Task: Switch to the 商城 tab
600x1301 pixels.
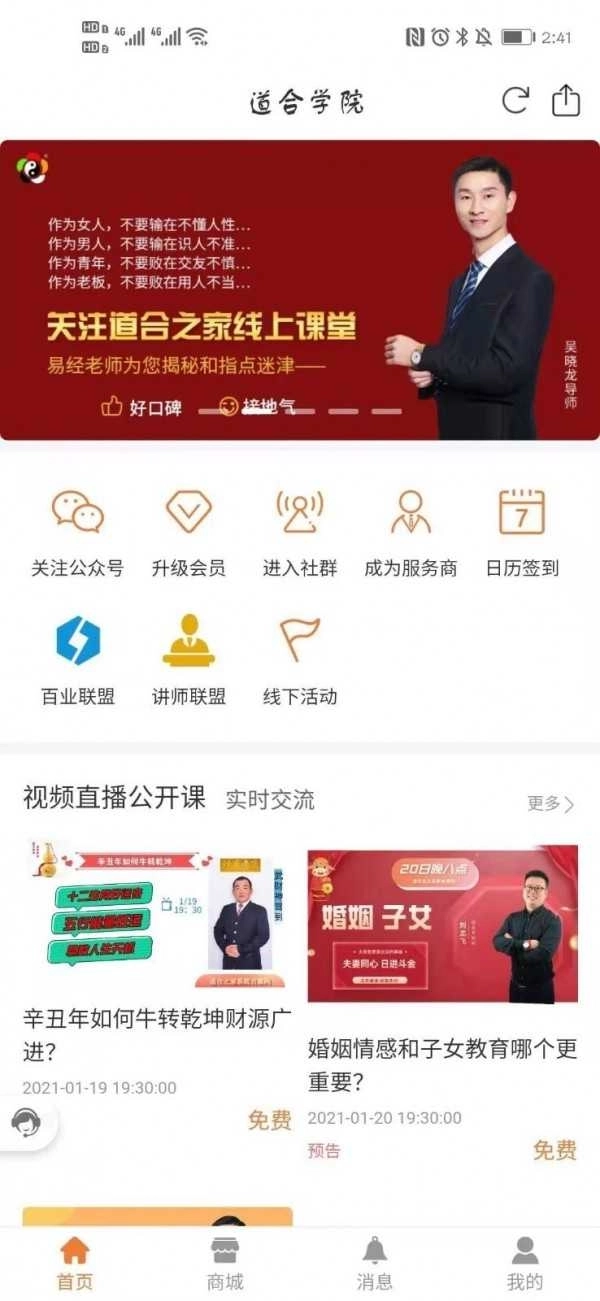Action: [225, 1264]
